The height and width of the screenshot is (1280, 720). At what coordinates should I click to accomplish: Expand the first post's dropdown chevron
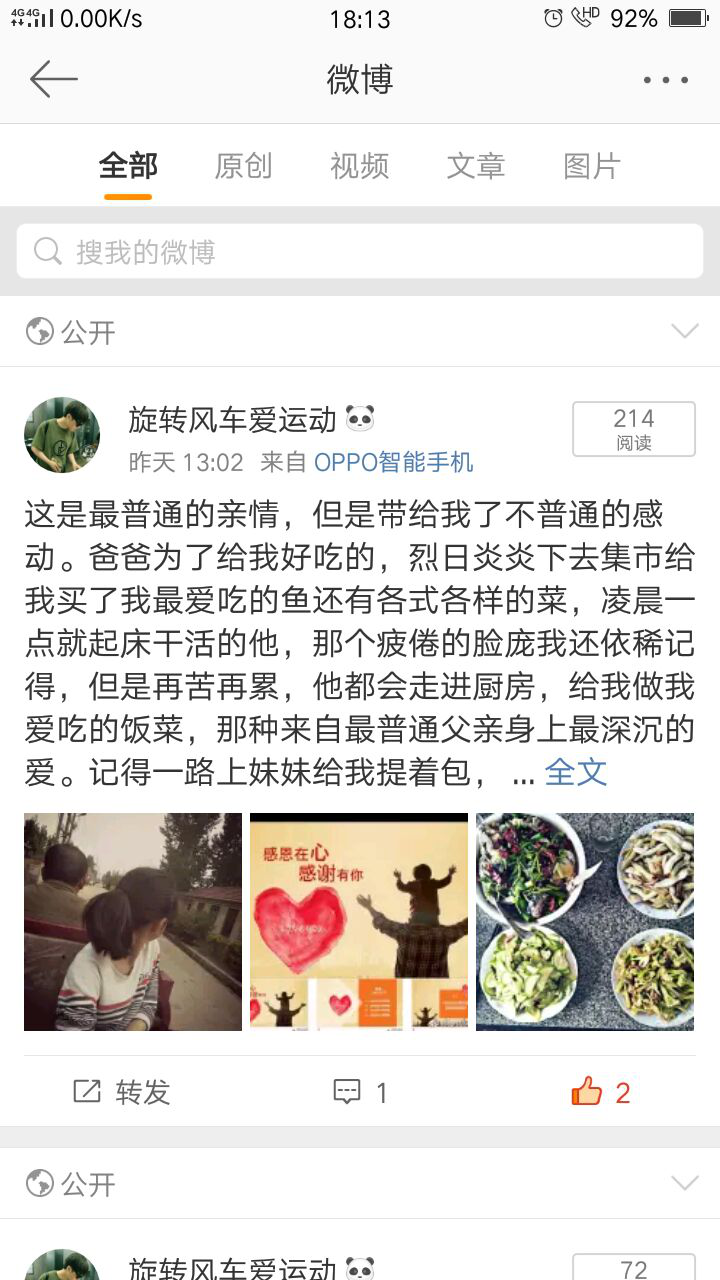(685, 331)
